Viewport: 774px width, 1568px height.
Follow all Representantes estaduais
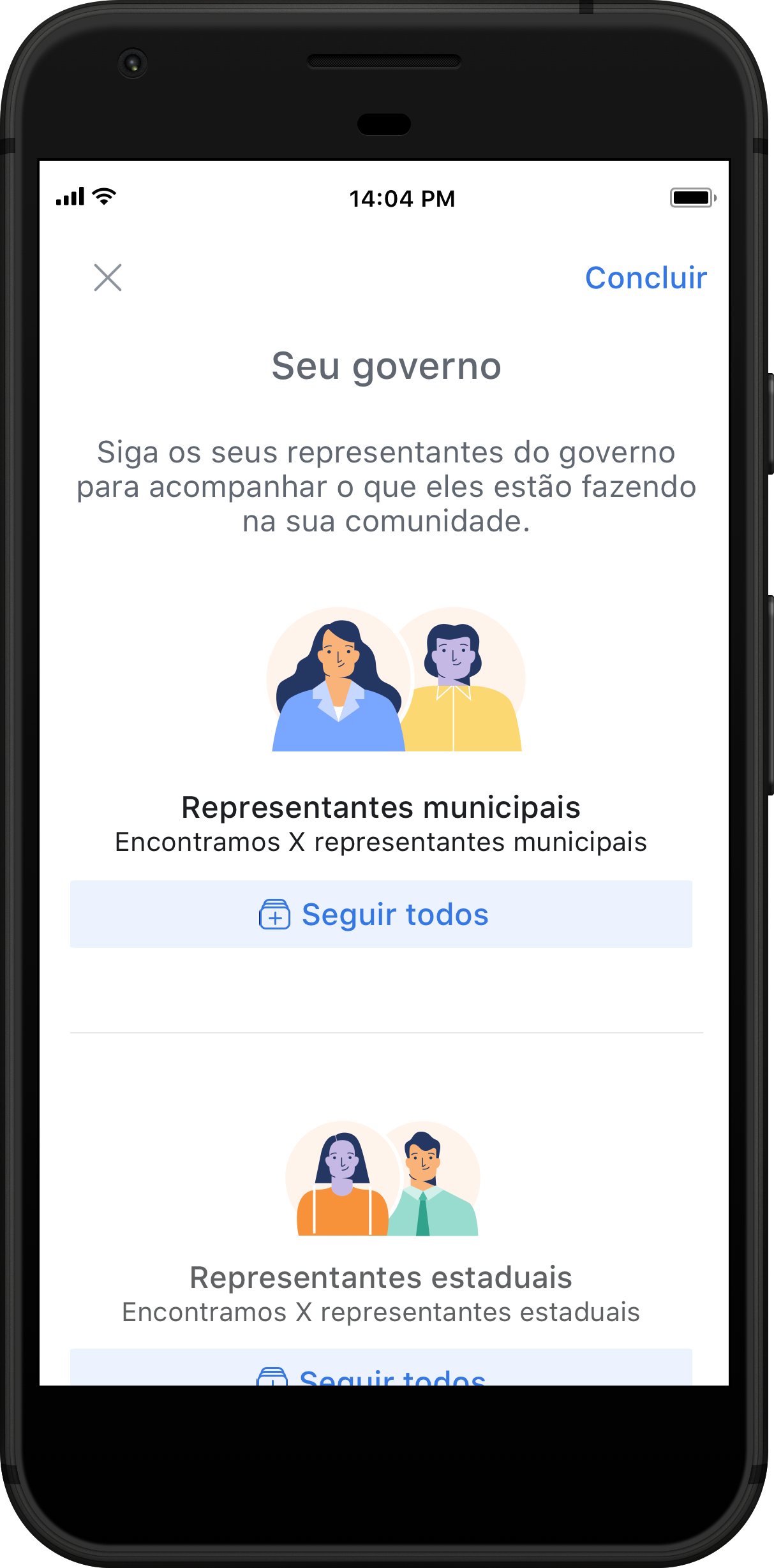click(x=381, y=1370)
